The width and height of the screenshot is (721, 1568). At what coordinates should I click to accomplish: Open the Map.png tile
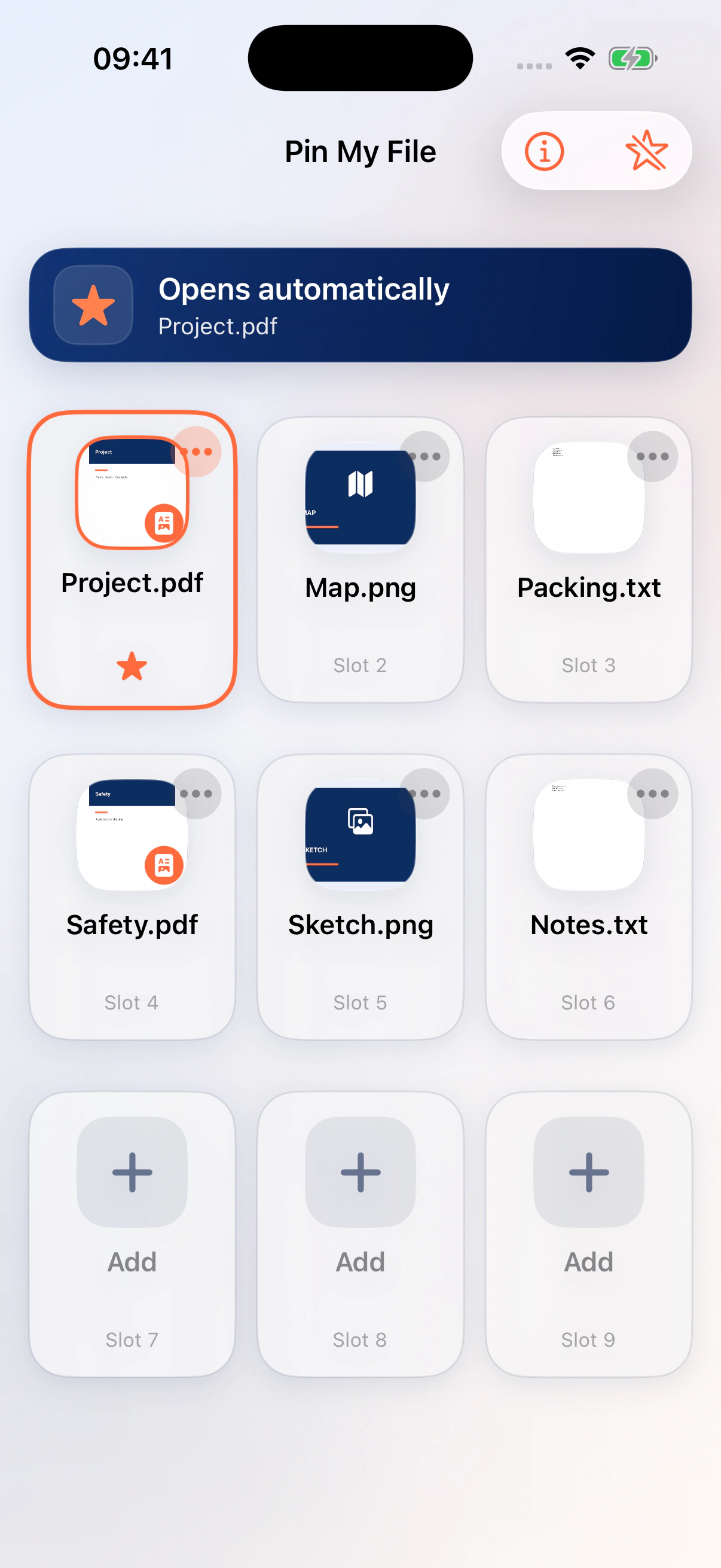coord(360,559)
